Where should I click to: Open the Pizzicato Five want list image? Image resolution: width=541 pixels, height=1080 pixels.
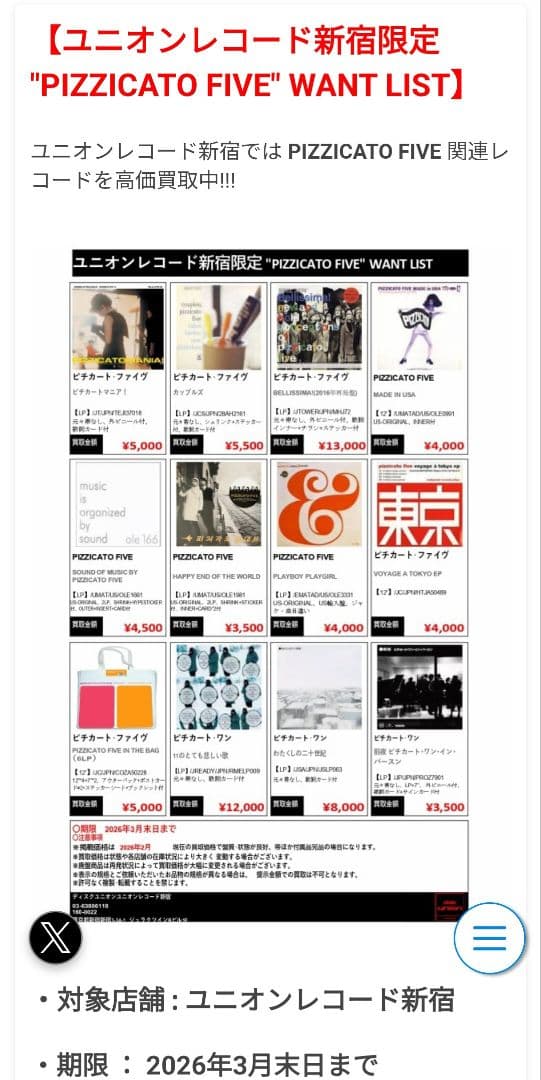pos(269,585)
